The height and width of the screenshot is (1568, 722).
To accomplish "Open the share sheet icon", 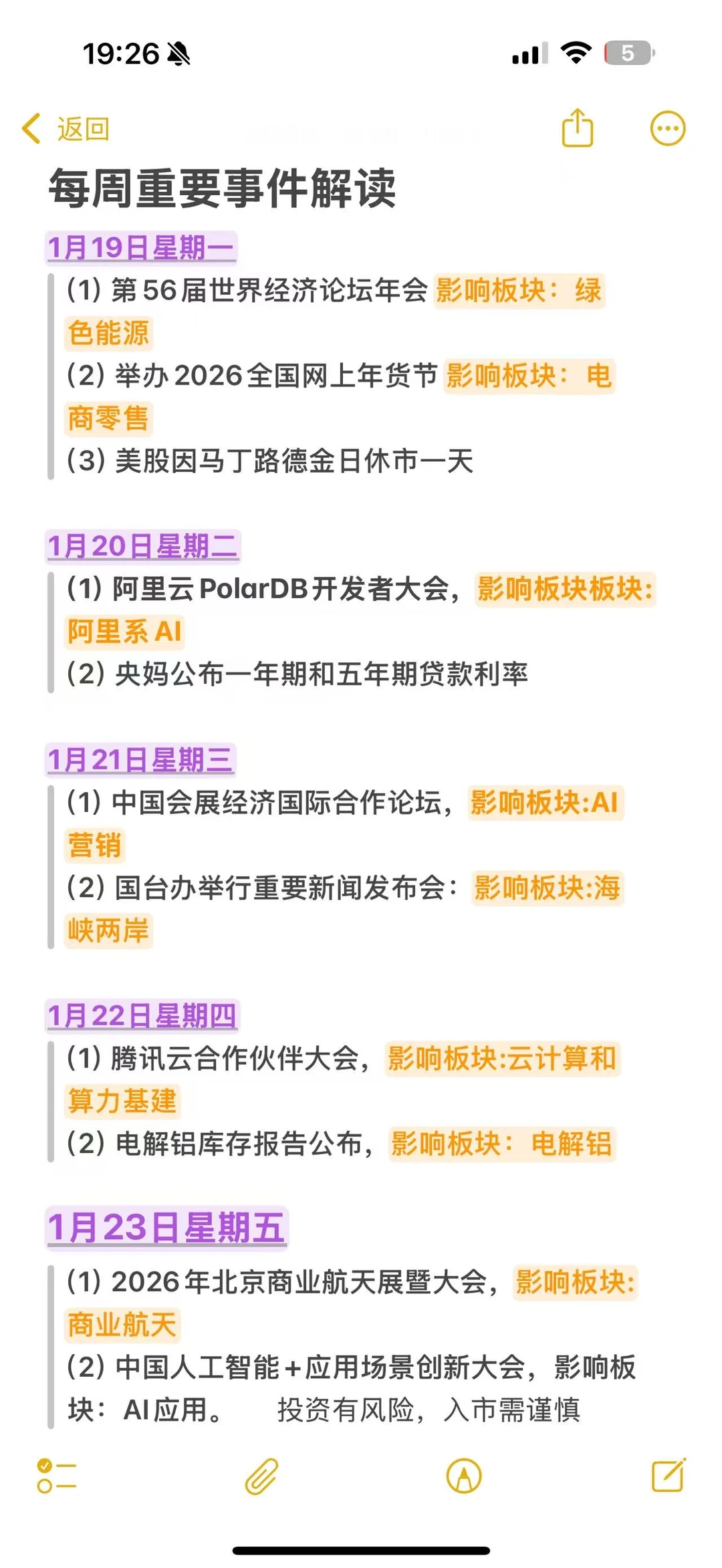I will (x=579, y=128).
